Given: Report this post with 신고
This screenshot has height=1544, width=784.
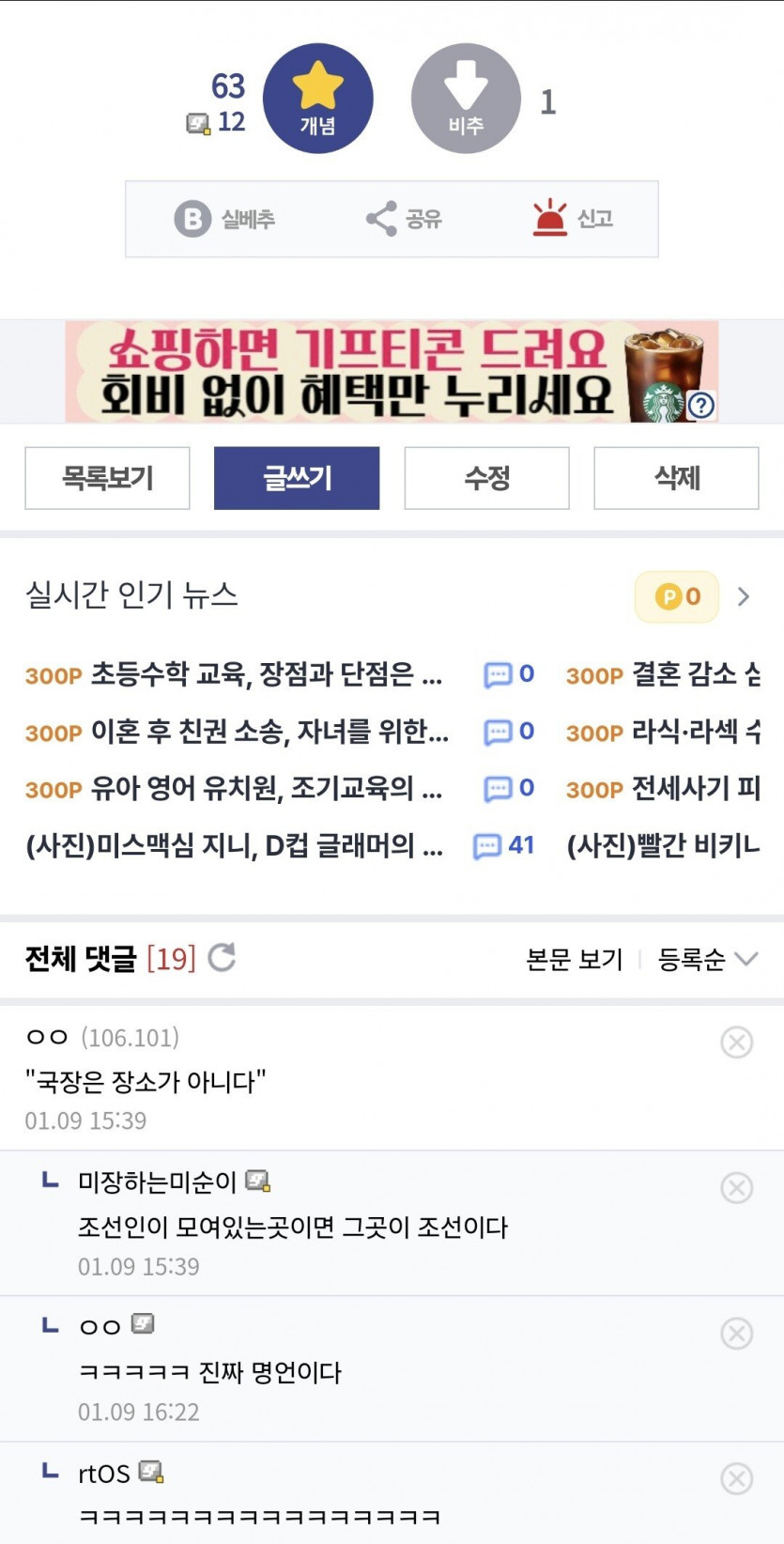Looking at the screenshot, I should coord(572,219).
